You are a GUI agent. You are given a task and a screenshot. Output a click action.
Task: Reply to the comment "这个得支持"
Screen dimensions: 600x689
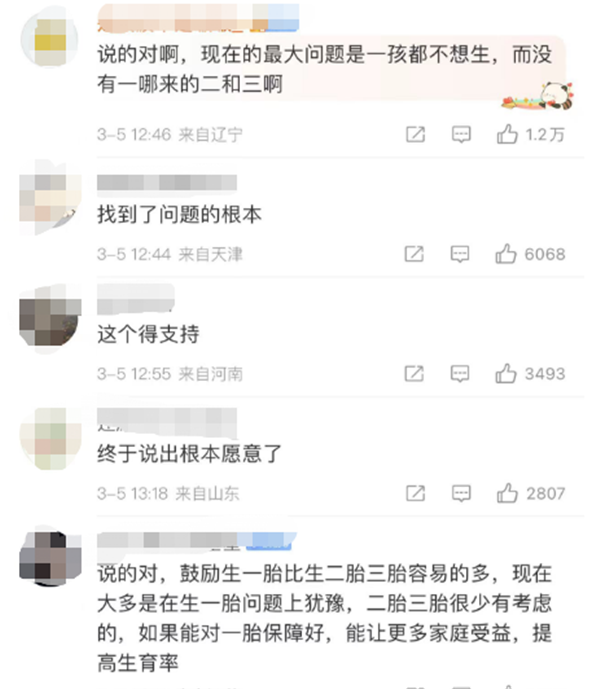point(461,374)
